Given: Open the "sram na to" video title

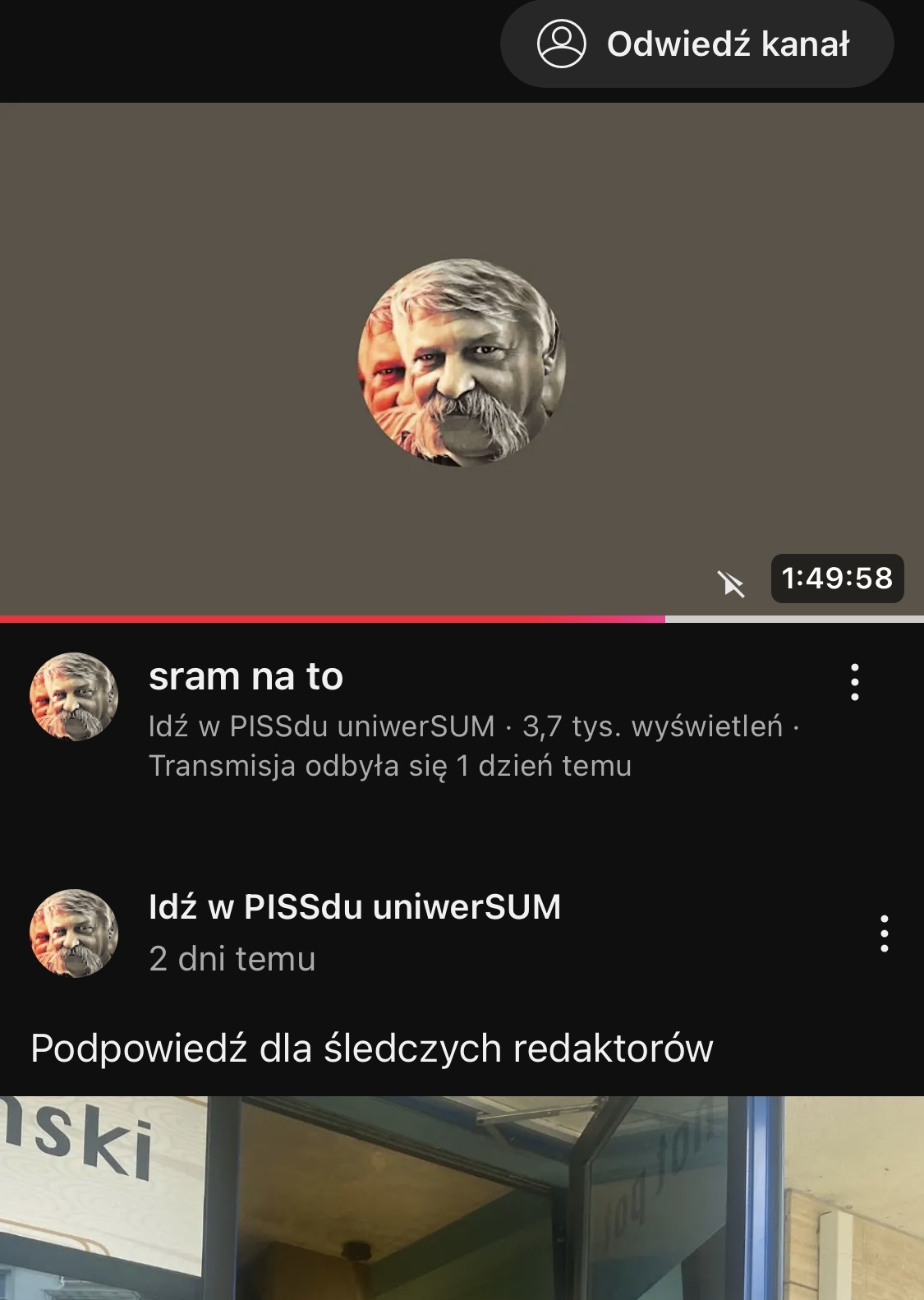Looking at the screenshot, I should point(246,677).
